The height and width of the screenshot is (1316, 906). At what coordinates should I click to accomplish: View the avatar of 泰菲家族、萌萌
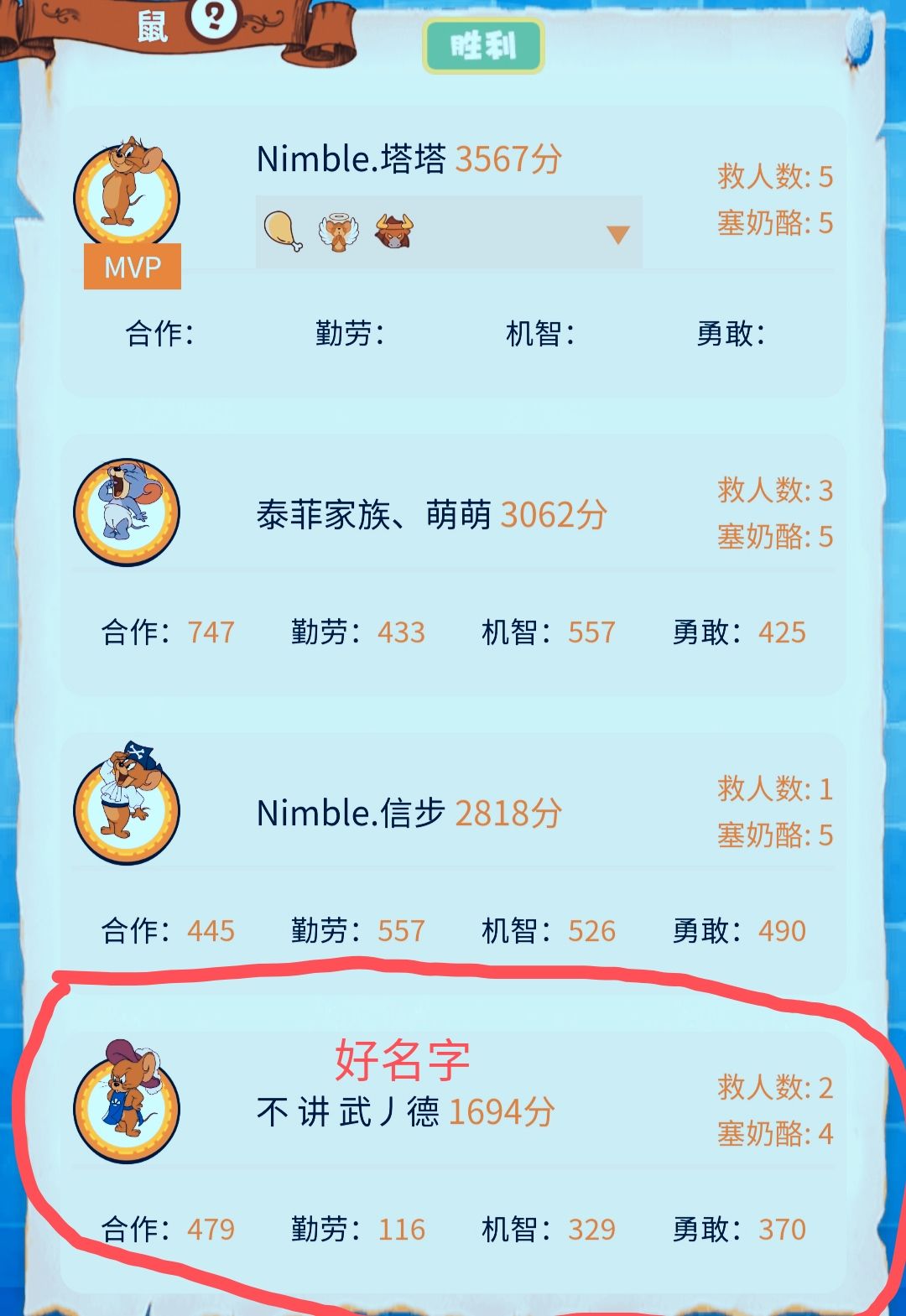coord(127,511)
